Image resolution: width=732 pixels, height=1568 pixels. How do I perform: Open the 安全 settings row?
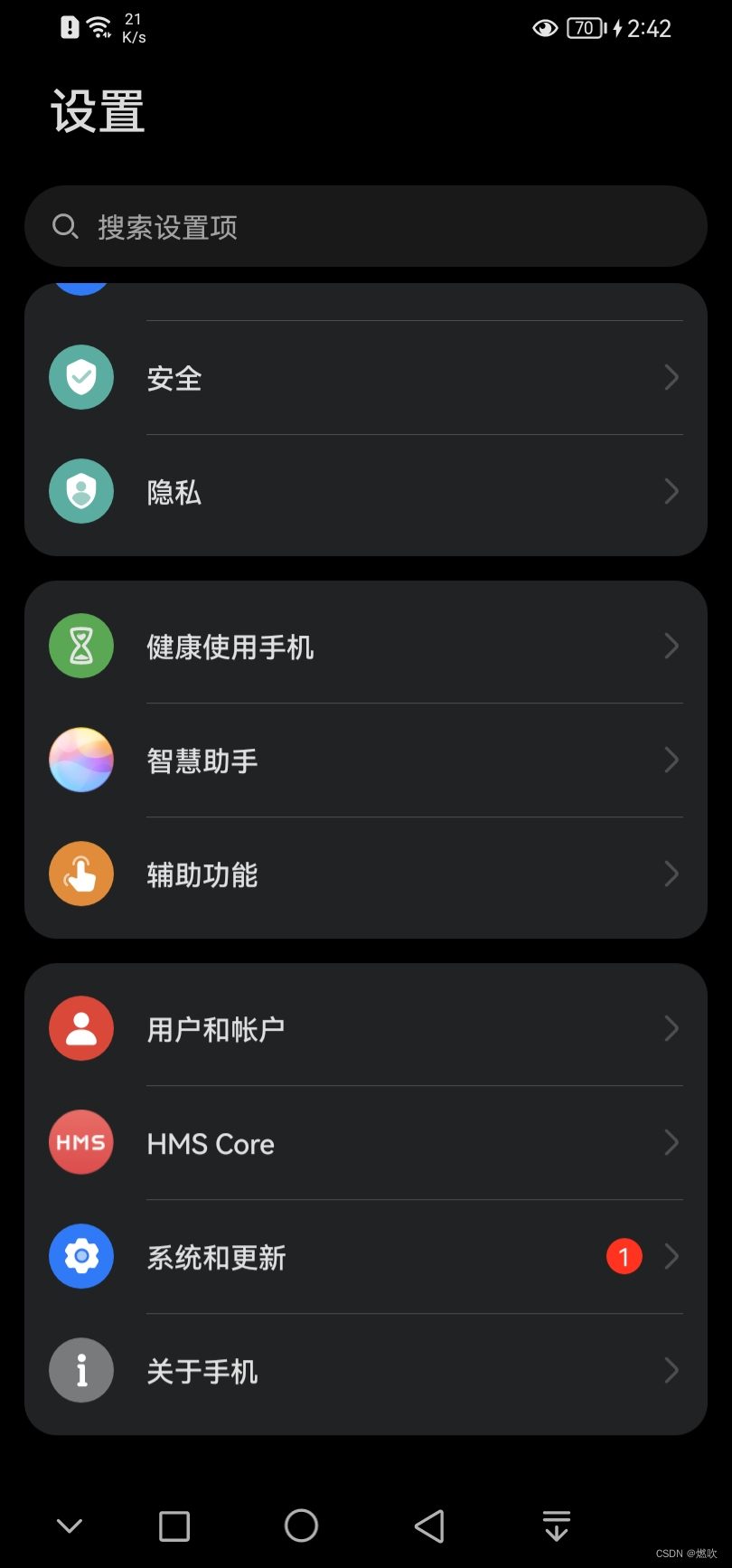365,378
